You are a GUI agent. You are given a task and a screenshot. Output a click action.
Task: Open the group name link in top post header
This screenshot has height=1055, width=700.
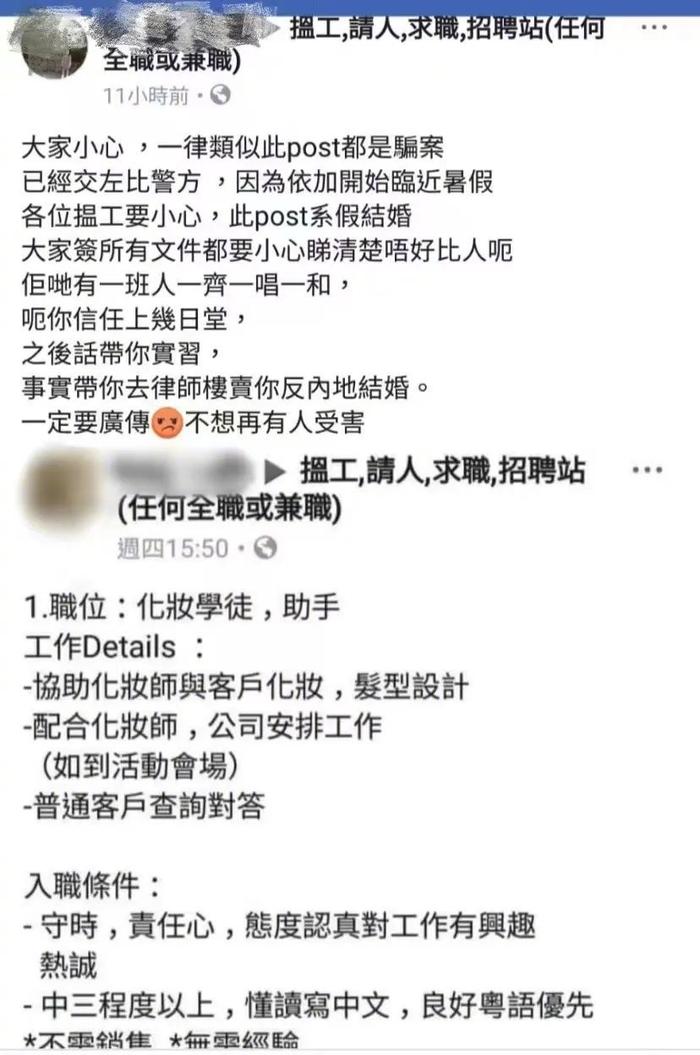(x=448, y=30)
